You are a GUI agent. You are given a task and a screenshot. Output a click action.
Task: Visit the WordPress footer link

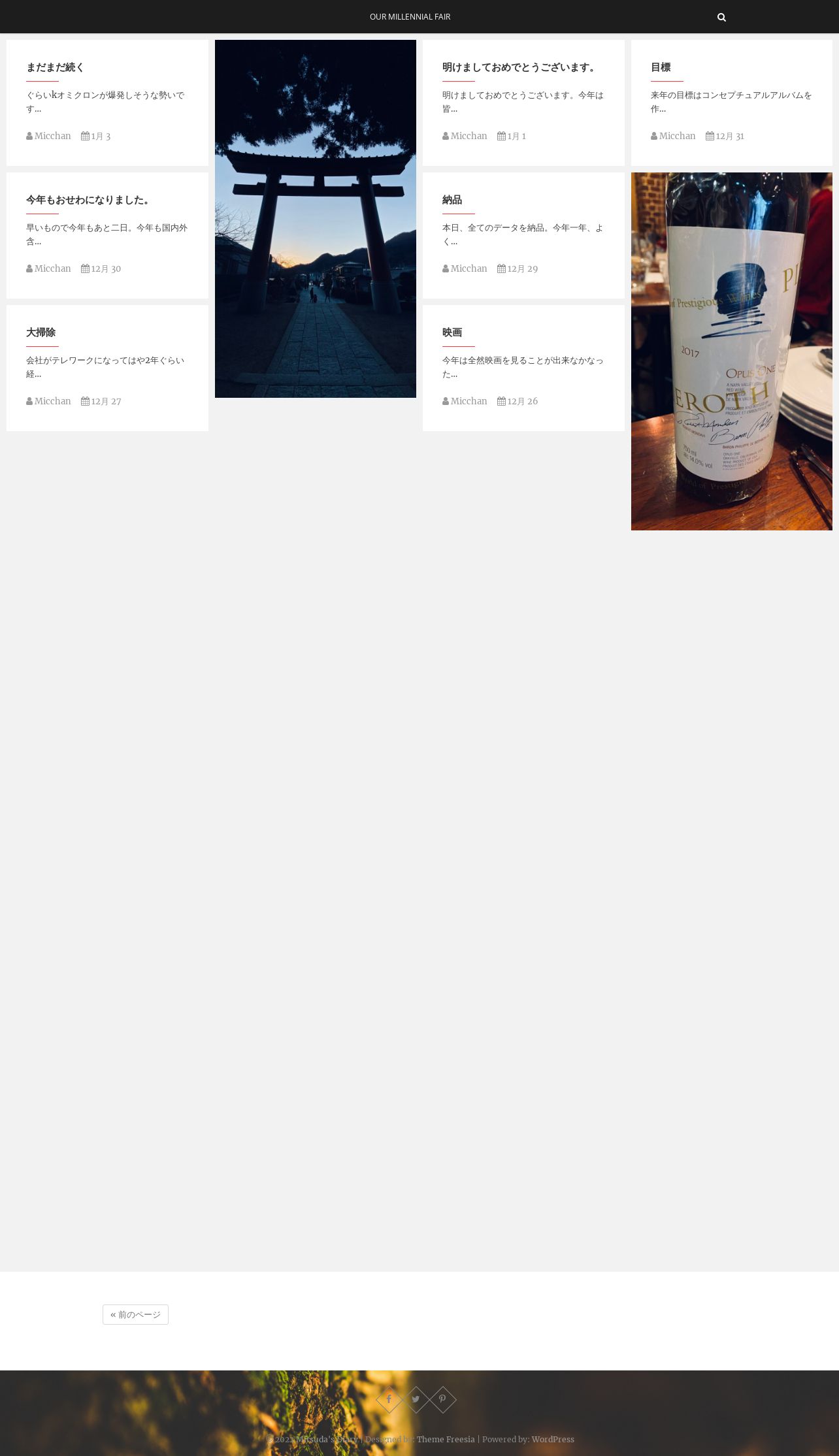point(553,1439)
